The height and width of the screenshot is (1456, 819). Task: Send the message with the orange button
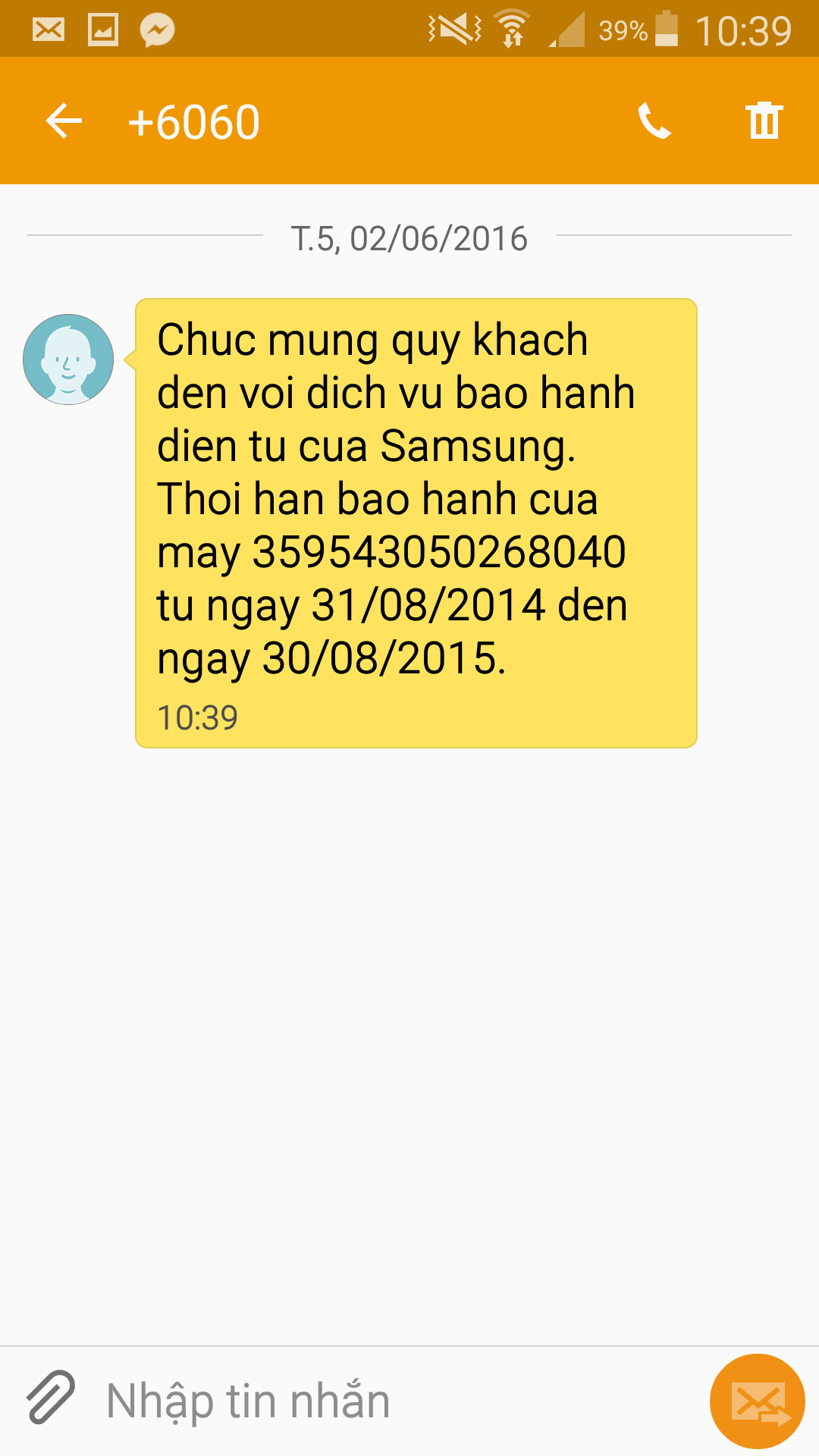(757, 1401)
